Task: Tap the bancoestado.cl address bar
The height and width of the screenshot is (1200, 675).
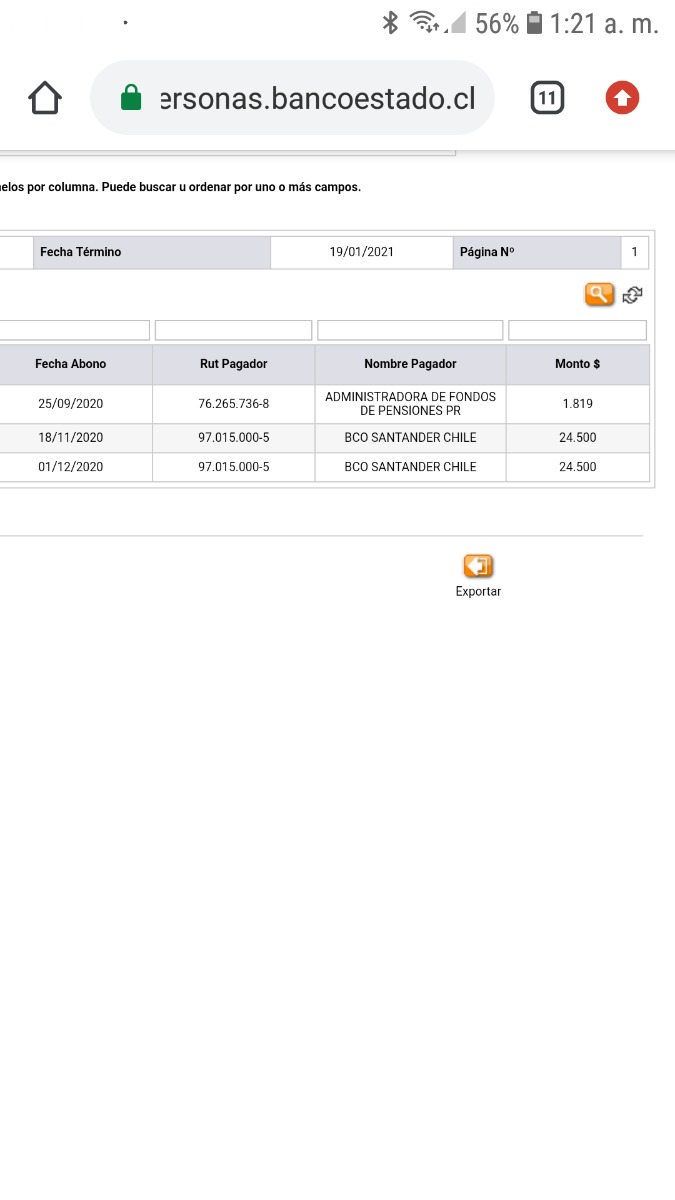Action: [x=292, y=98]
